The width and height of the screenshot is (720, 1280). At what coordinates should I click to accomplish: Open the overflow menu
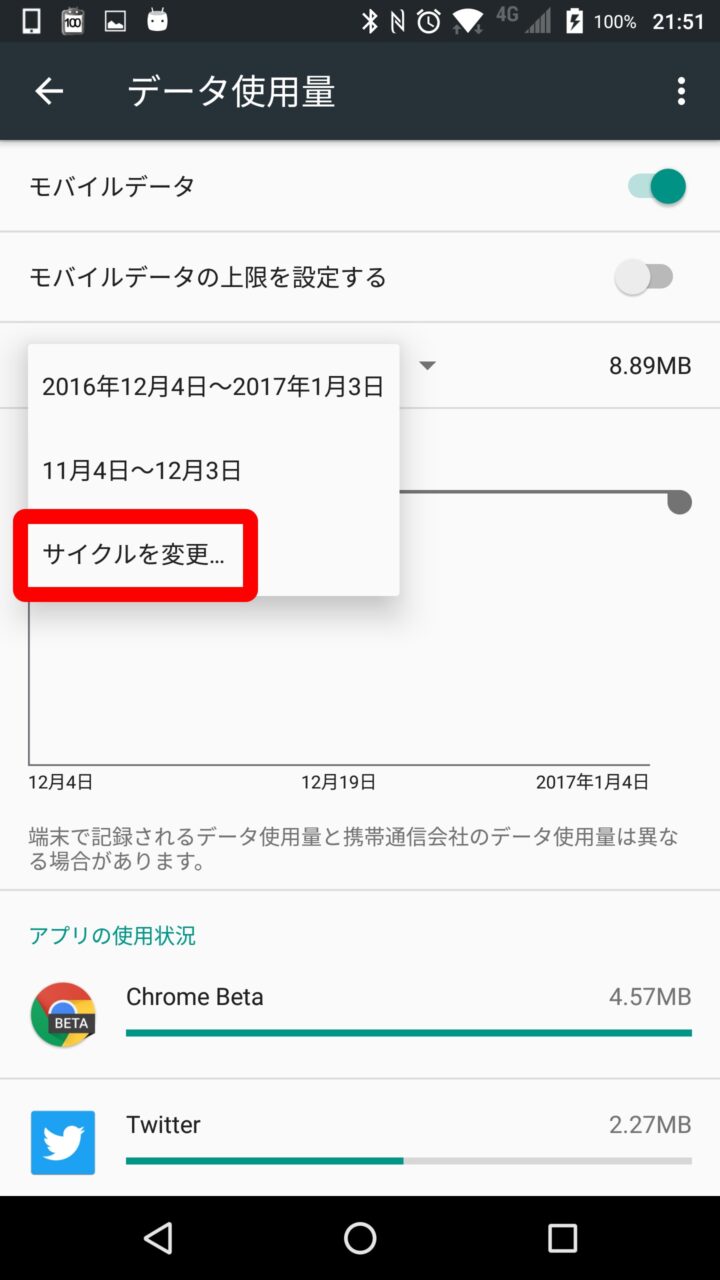click(681, 91)
